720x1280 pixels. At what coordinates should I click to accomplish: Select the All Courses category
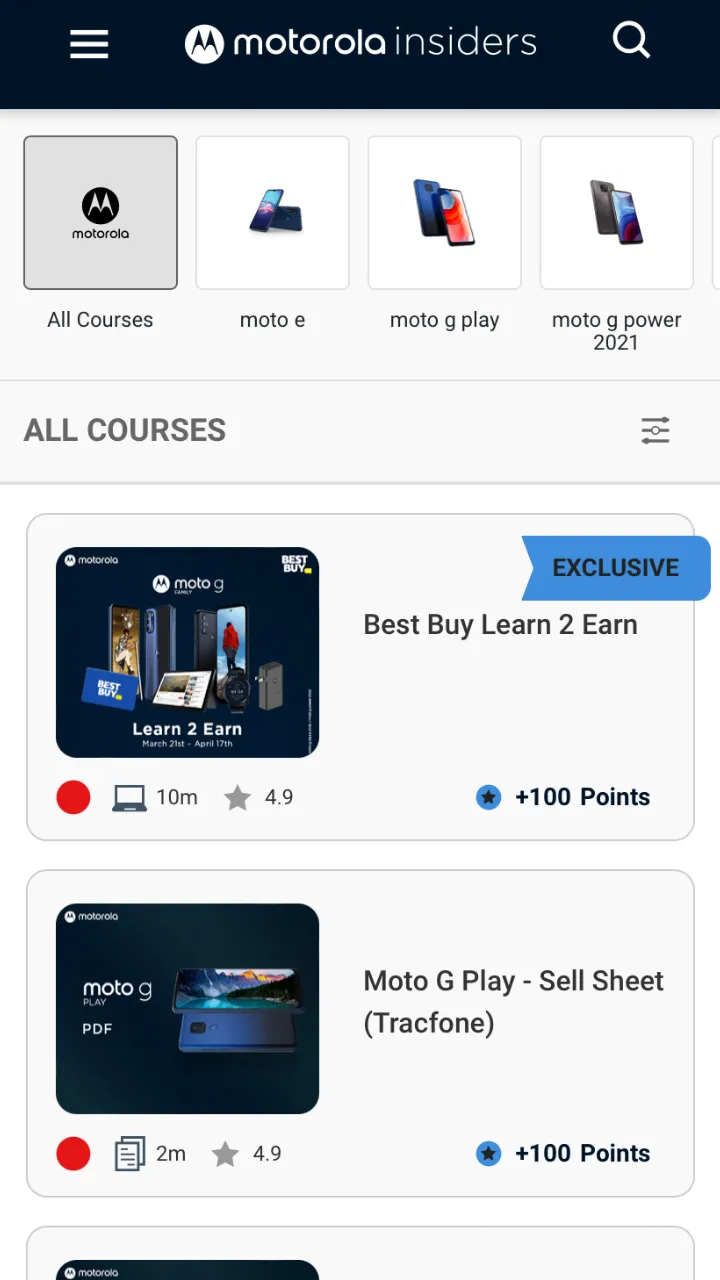pyautogui.click(x=100, y=213)
